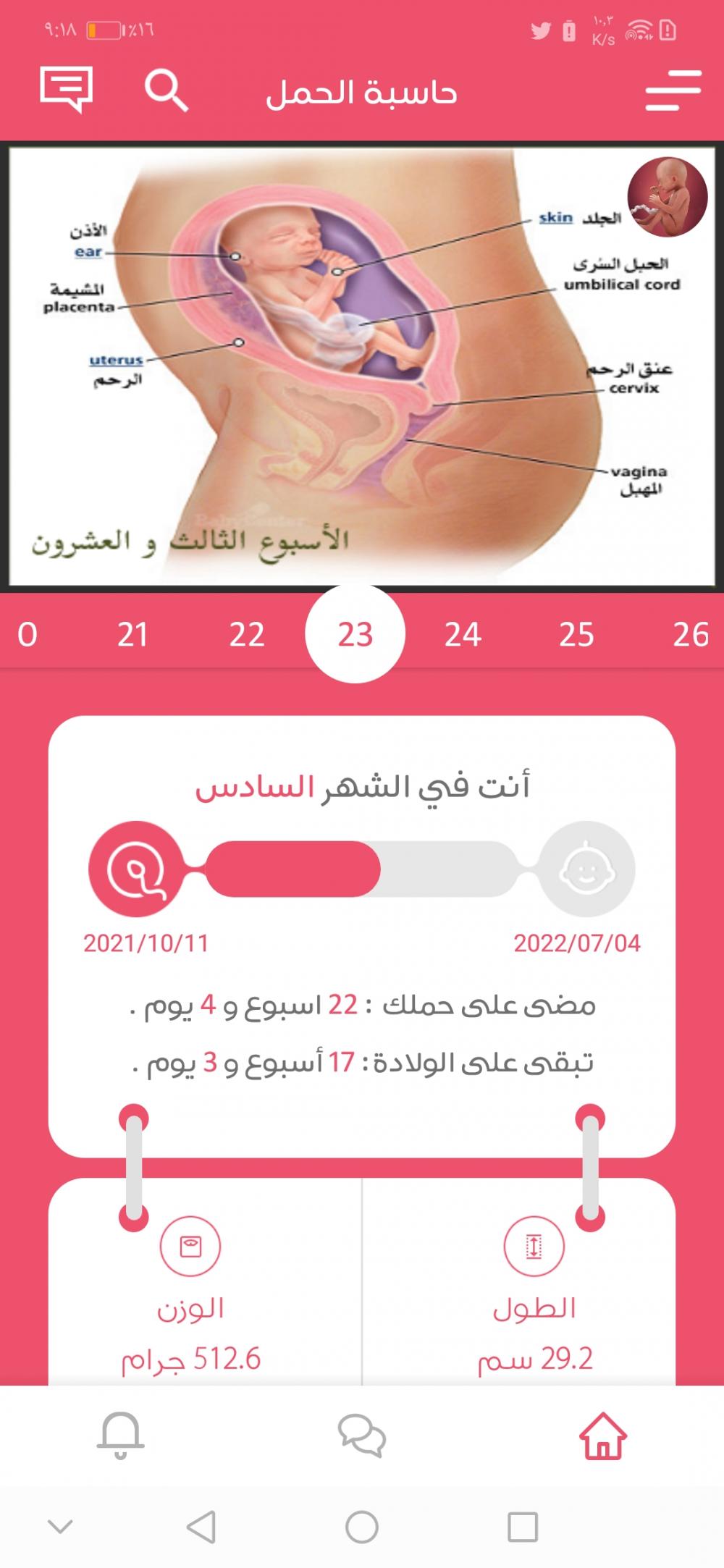Viewport: 724px width, 1568px height.
Task: Select week 26
Action: pyautogui.click(x=690, y=635)
